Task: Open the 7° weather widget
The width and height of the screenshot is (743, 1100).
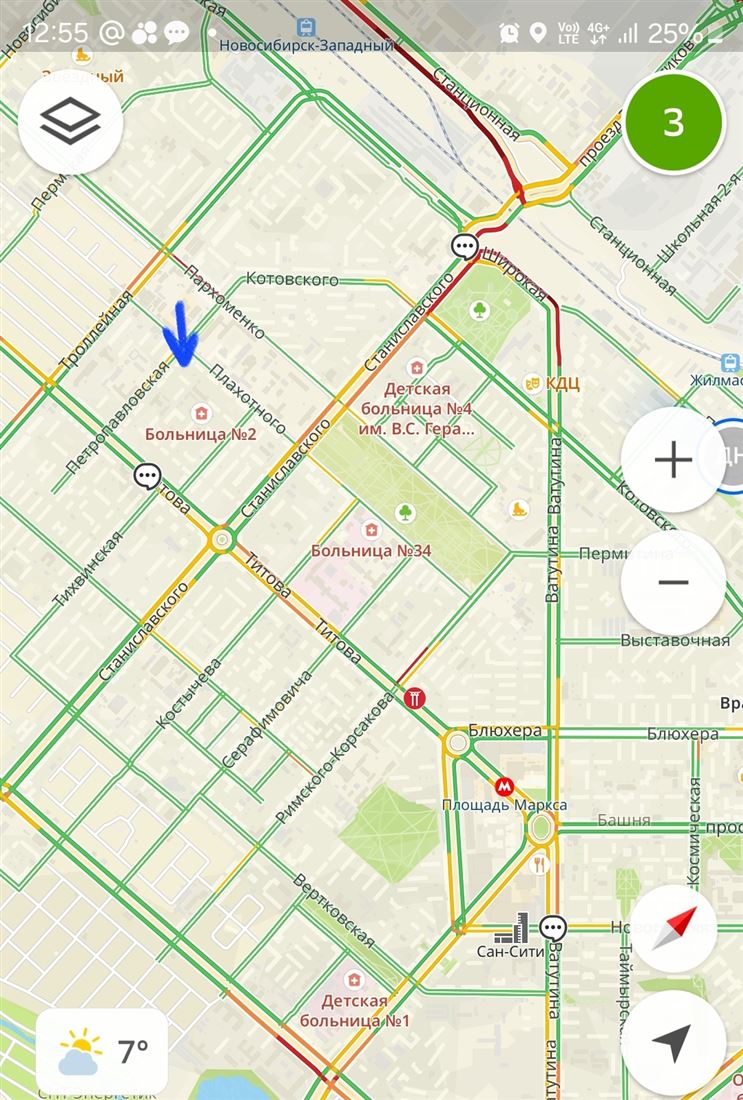Action: [103, 1052]
